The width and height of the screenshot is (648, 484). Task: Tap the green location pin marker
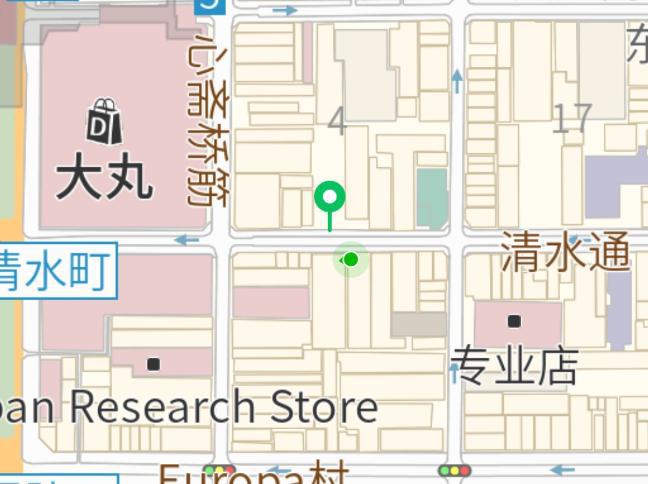[x=330, y=198]
